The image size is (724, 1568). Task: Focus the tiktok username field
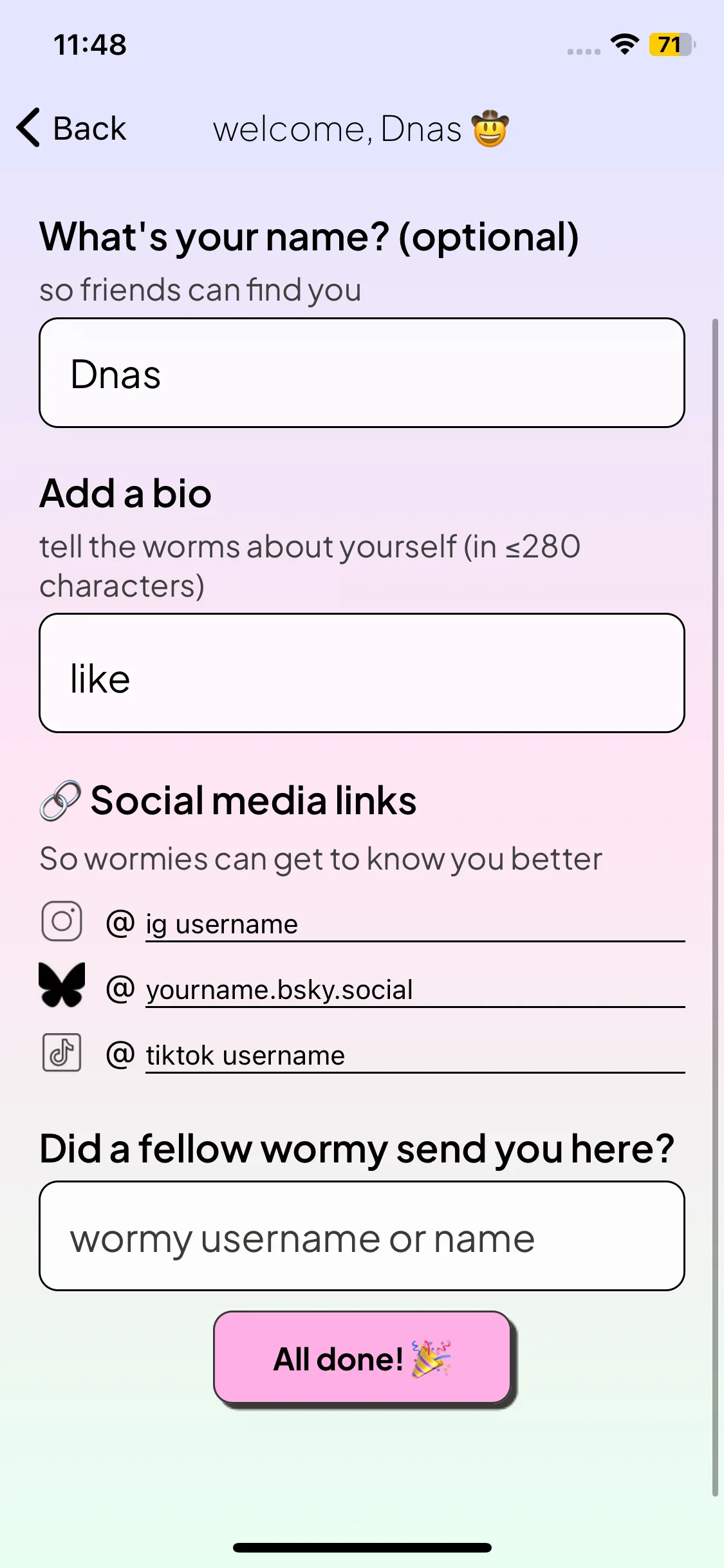(x=415, y=1056)
